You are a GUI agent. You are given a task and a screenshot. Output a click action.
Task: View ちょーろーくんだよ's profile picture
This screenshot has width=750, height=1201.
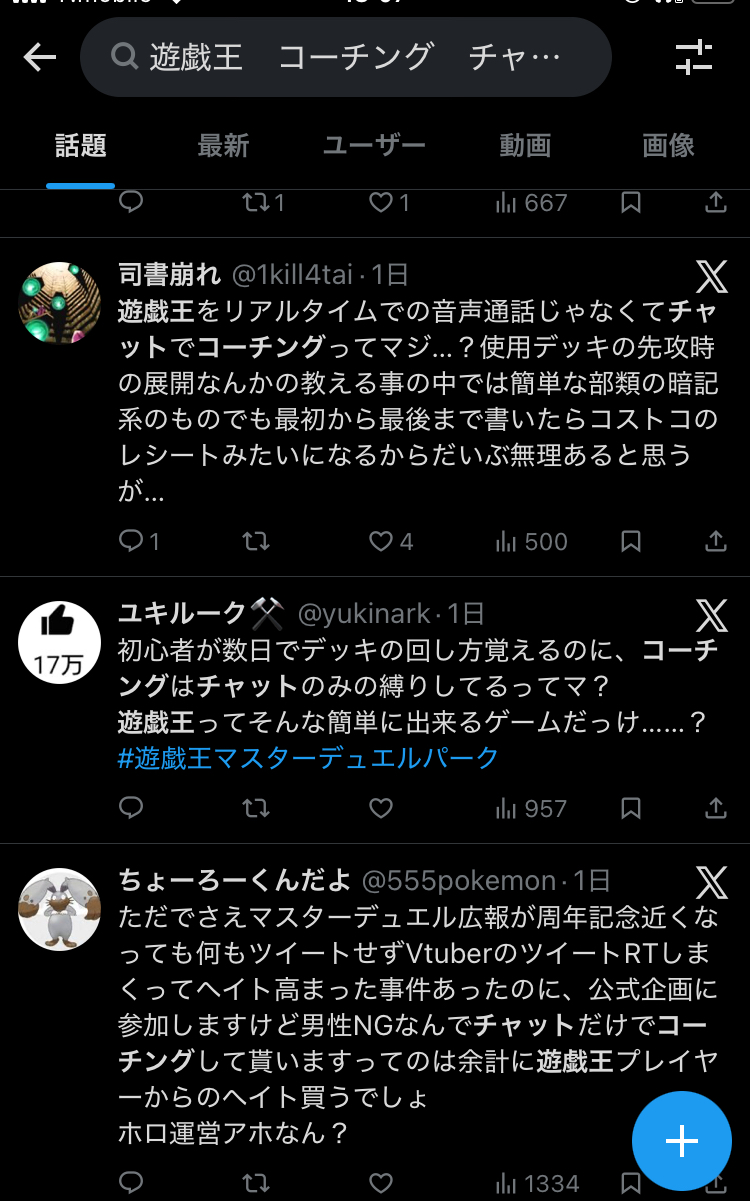pos(60,909)
